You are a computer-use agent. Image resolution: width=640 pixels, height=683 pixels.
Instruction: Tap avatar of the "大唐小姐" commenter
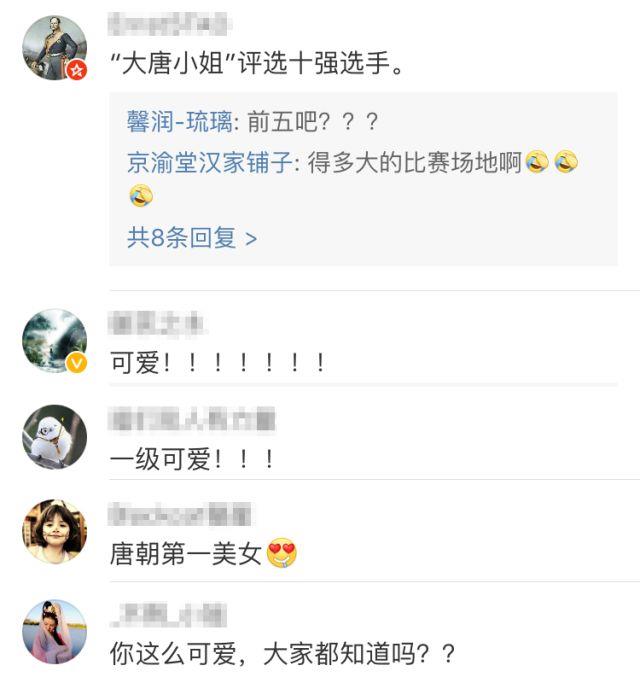pyautogui.click(x=55, y=48)
